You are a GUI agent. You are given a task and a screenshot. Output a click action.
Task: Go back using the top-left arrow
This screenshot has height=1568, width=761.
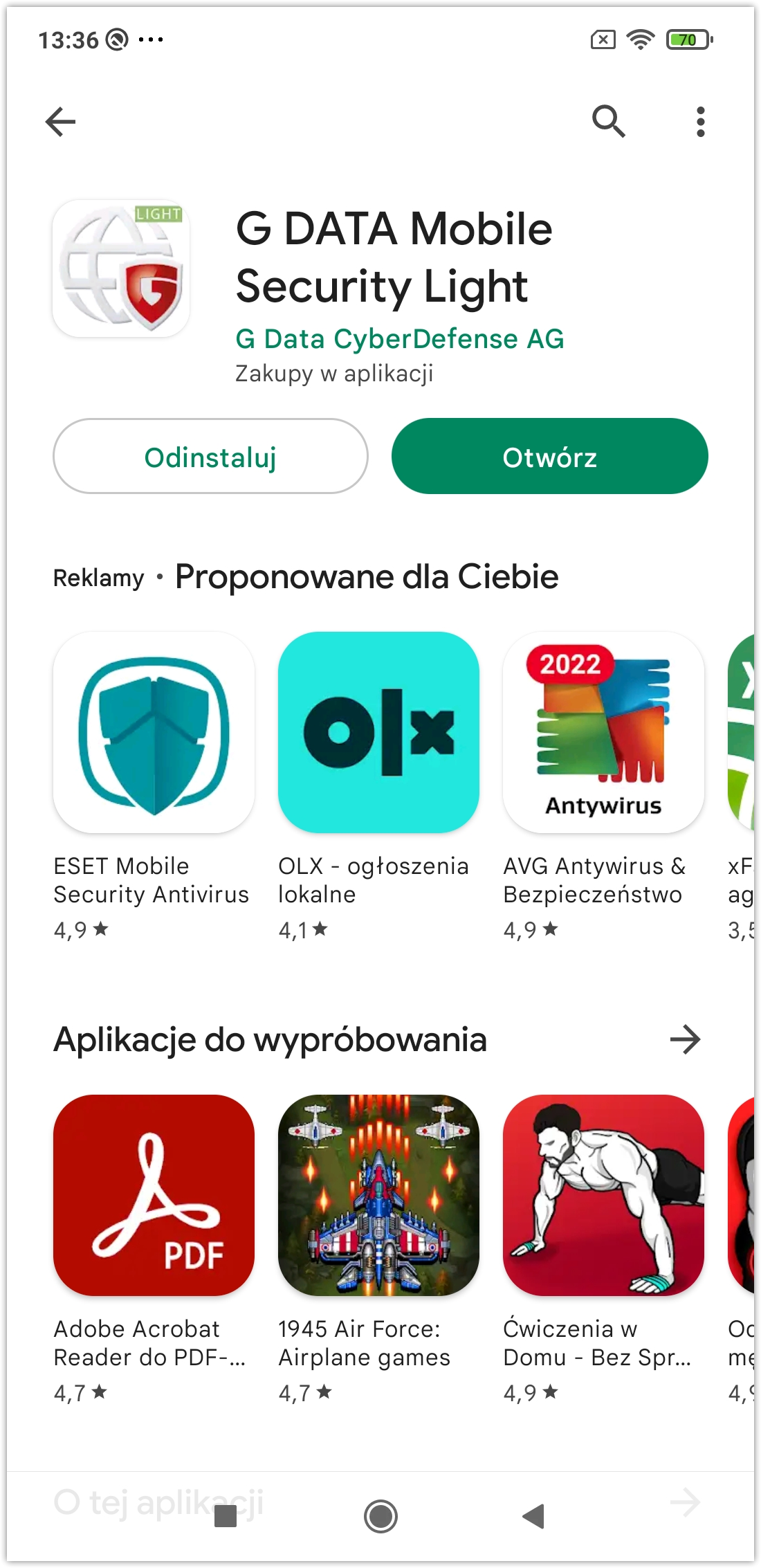(61, 122)
